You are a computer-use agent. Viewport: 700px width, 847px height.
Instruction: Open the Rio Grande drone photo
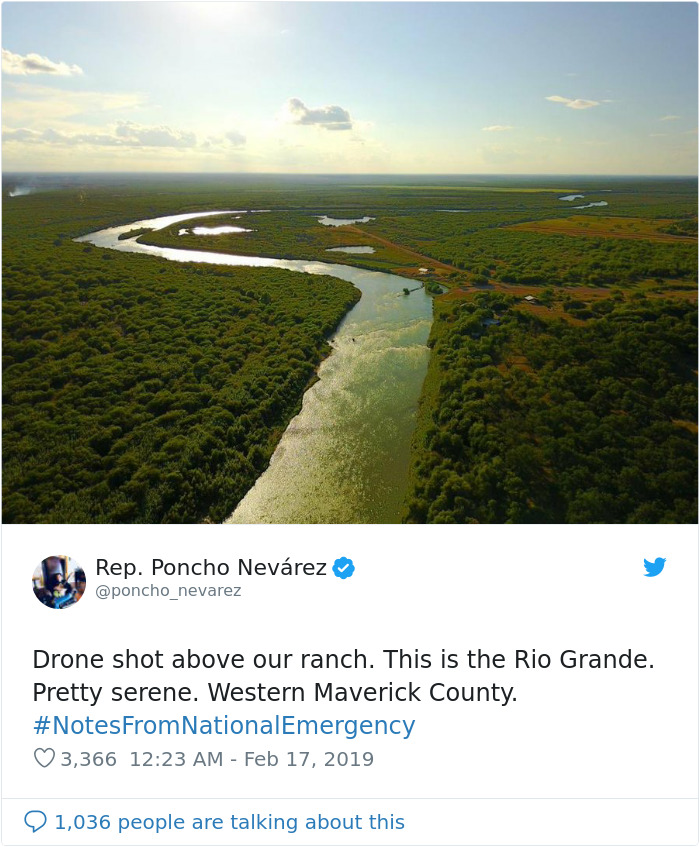pyautogui.click(x=350, y=262)
